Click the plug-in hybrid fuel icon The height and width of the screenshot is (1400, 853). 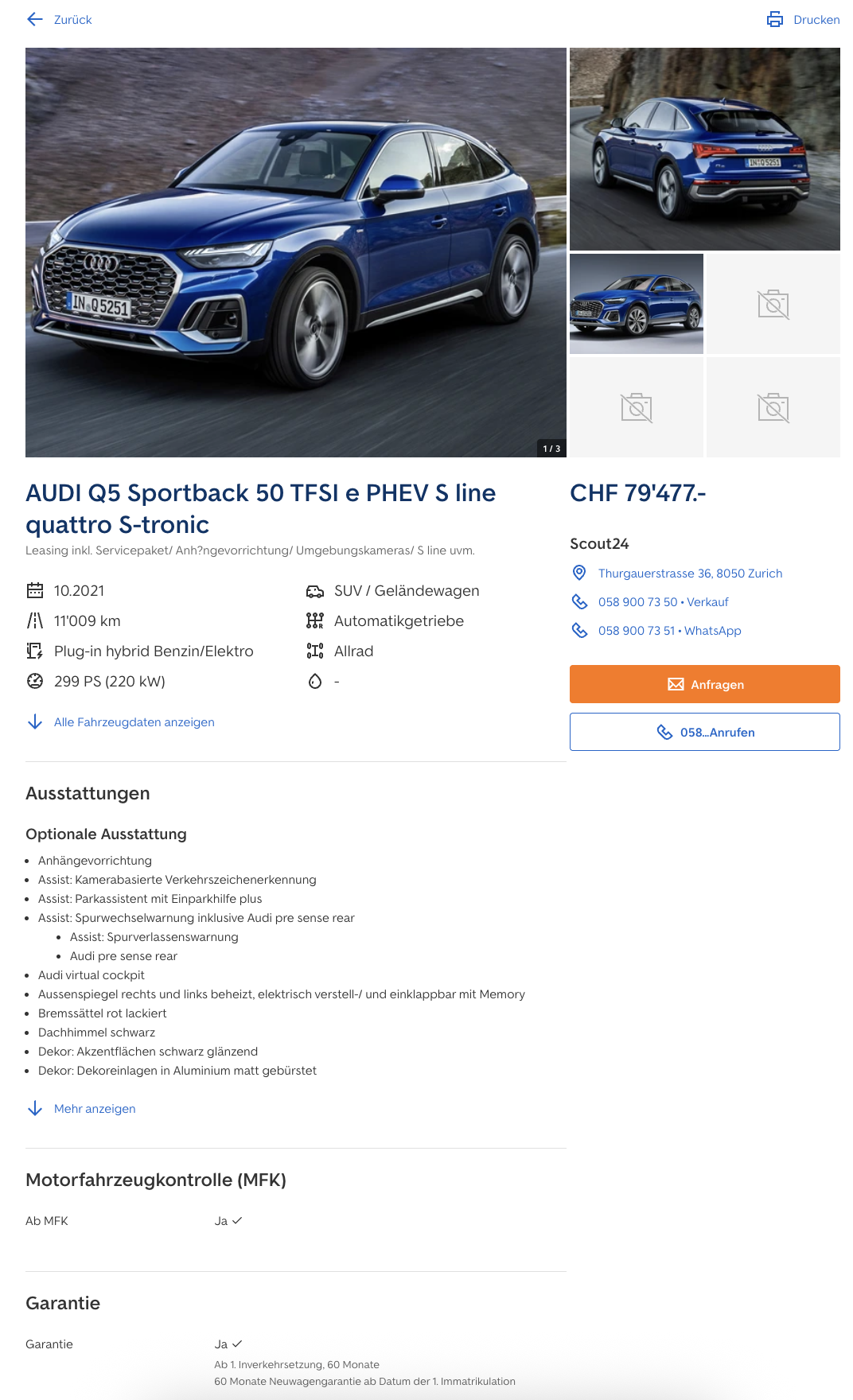coord(34,651)
